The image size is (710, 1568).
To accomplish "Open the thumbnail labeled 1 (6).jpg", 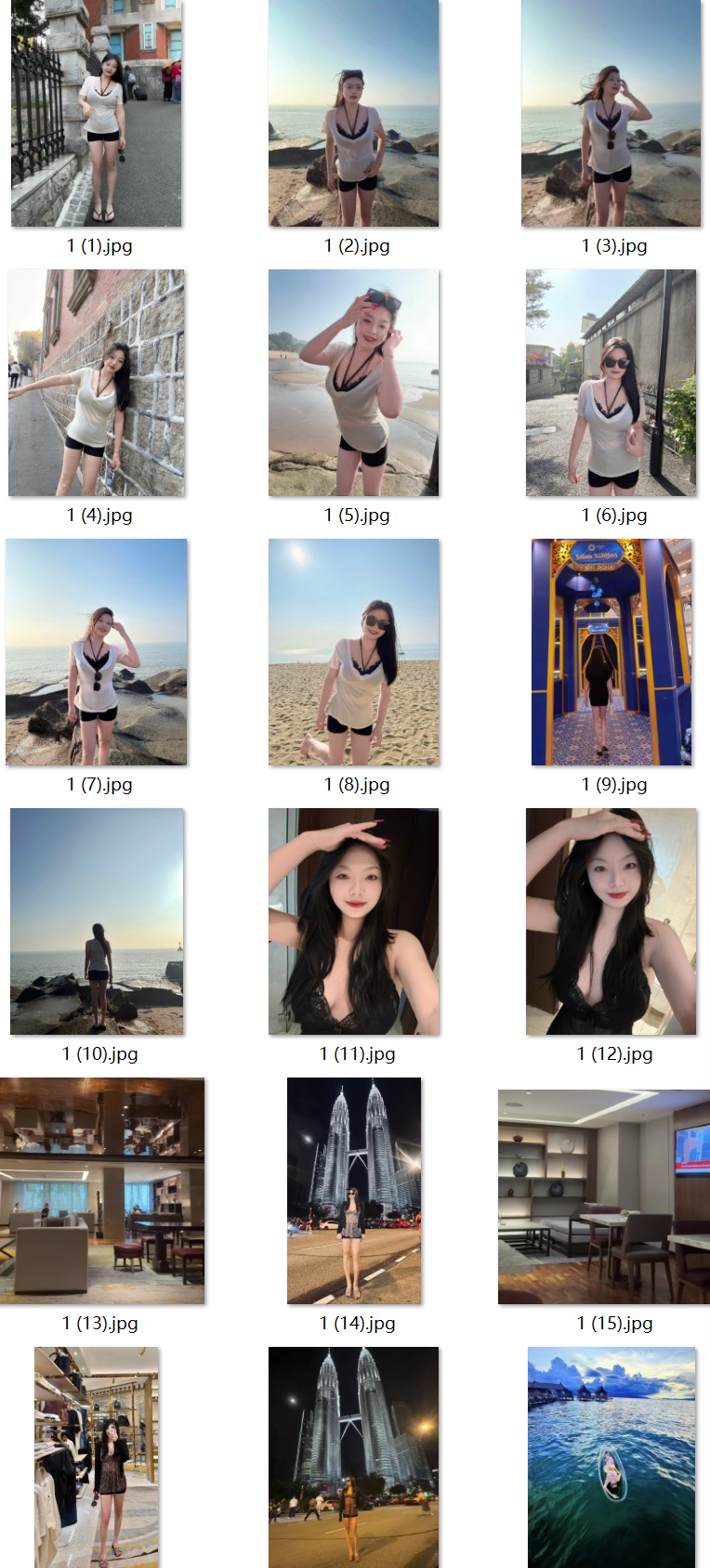I will [611, 383].
